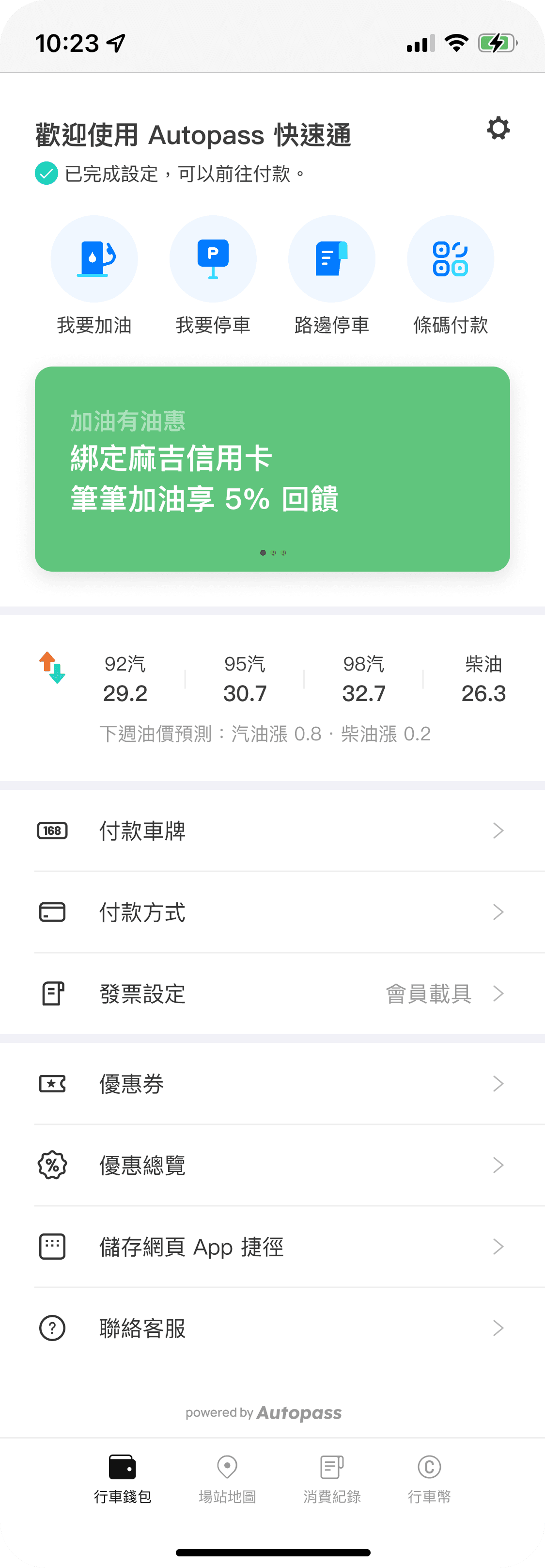Open 優惠總覽 offers overview
The width and height of the screenshot is (545, 1568).
click(272, 1165)
